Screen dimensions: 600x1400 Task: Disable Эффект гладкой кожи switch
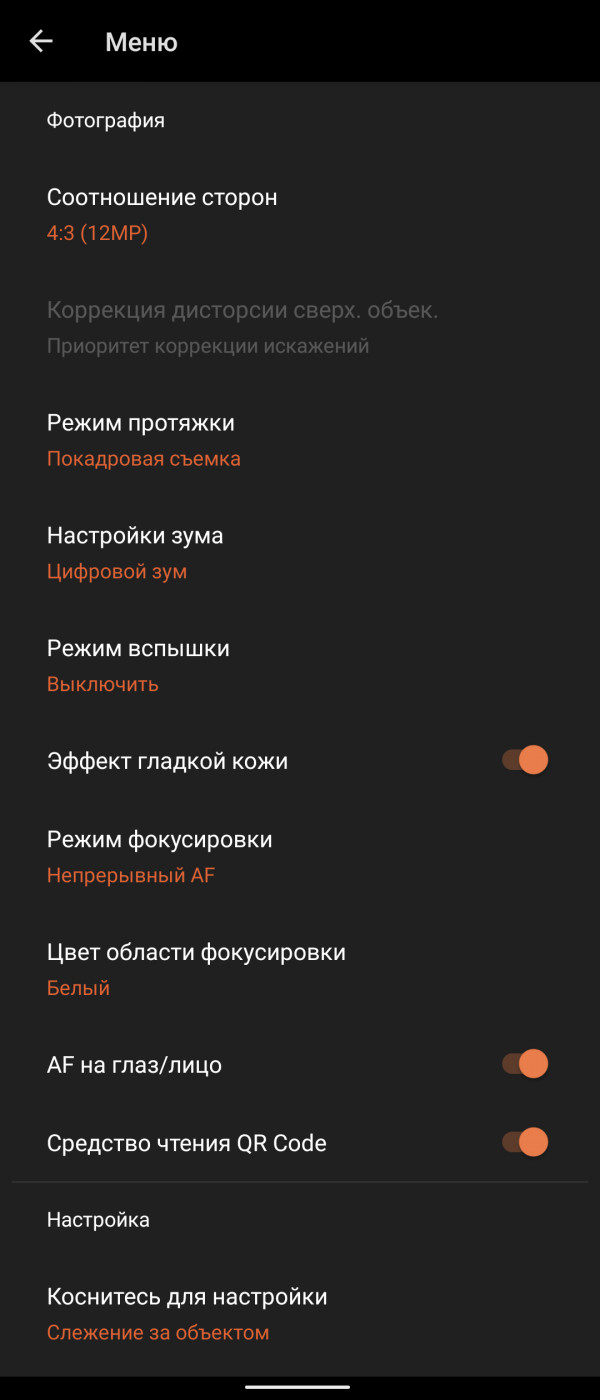[x=525, y=760]
